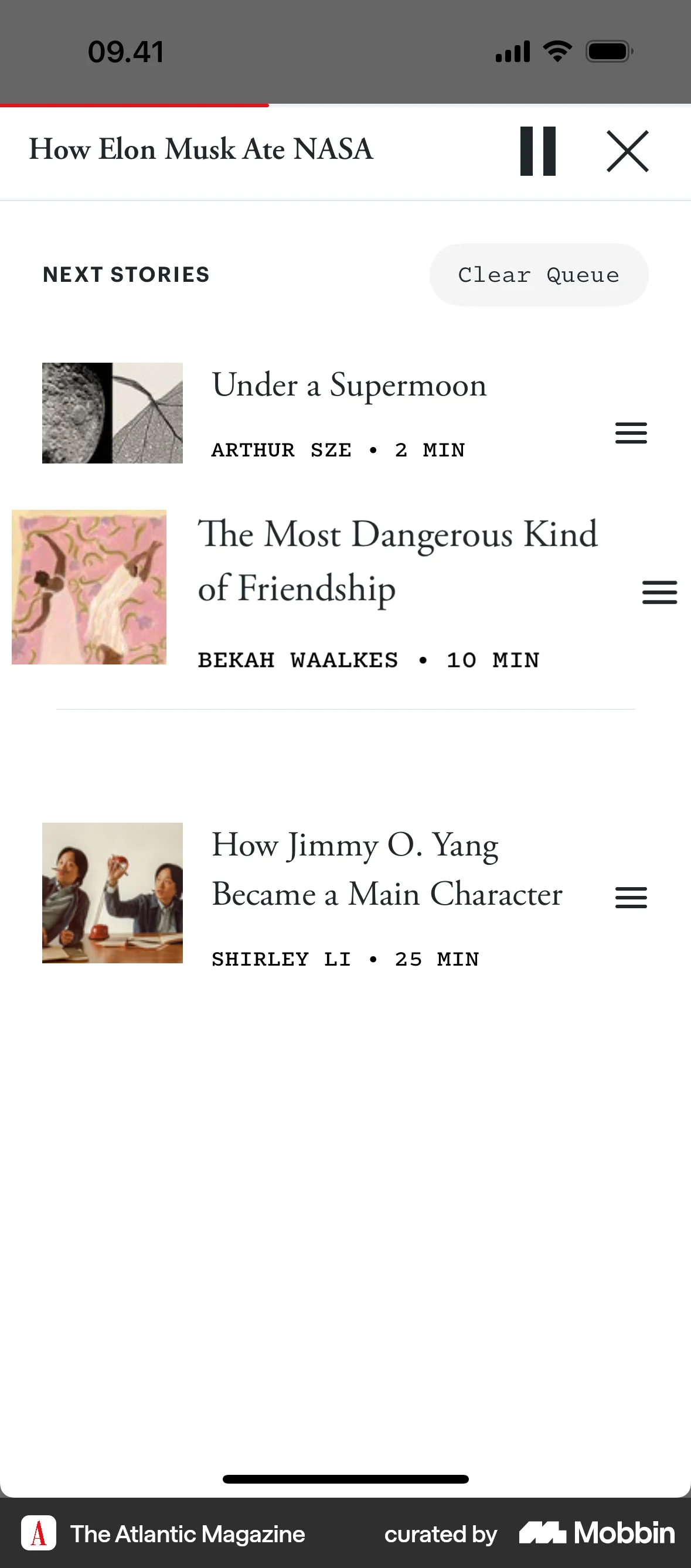Viewport: 691px width, 1568px height.
Task: Expand the Under a Supermoon story options
Action: point(631,433)
